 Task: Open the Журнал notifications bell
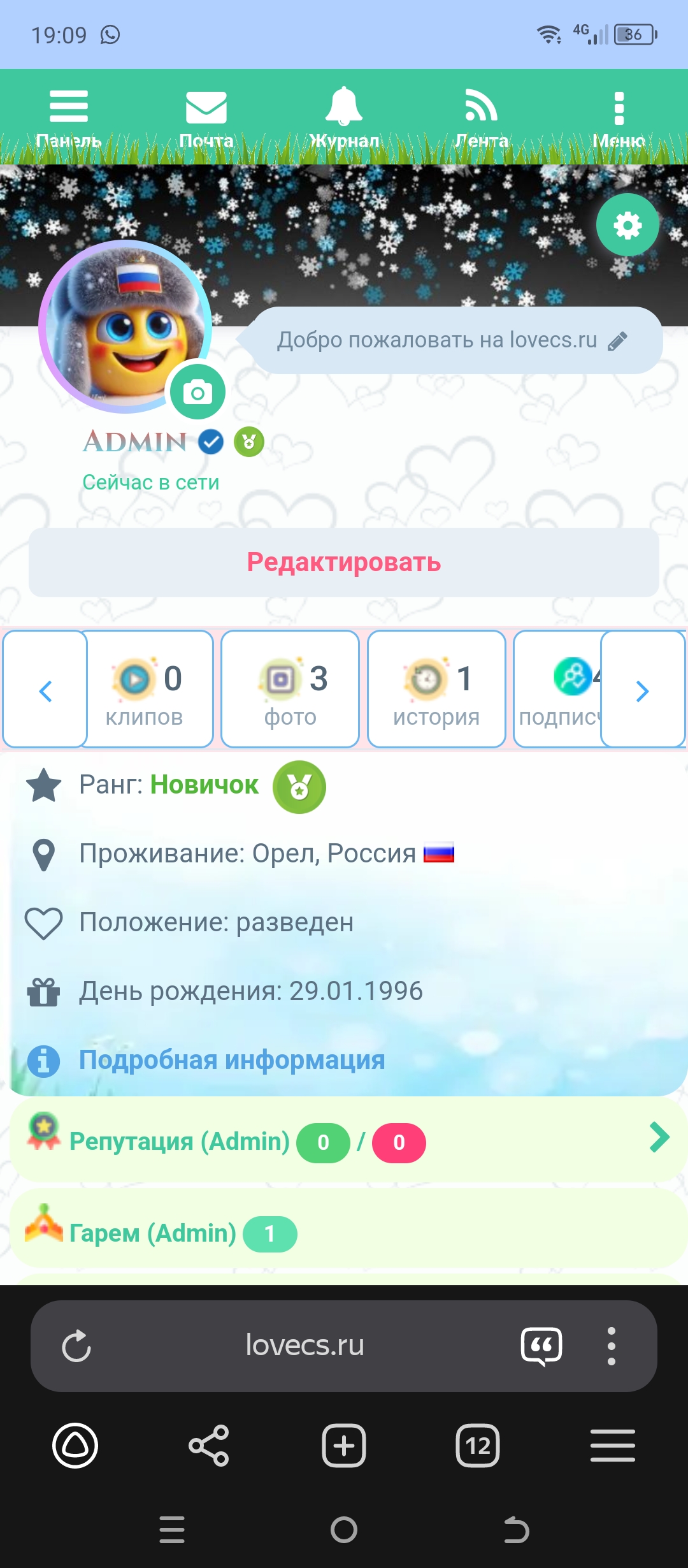click(344, 118)
